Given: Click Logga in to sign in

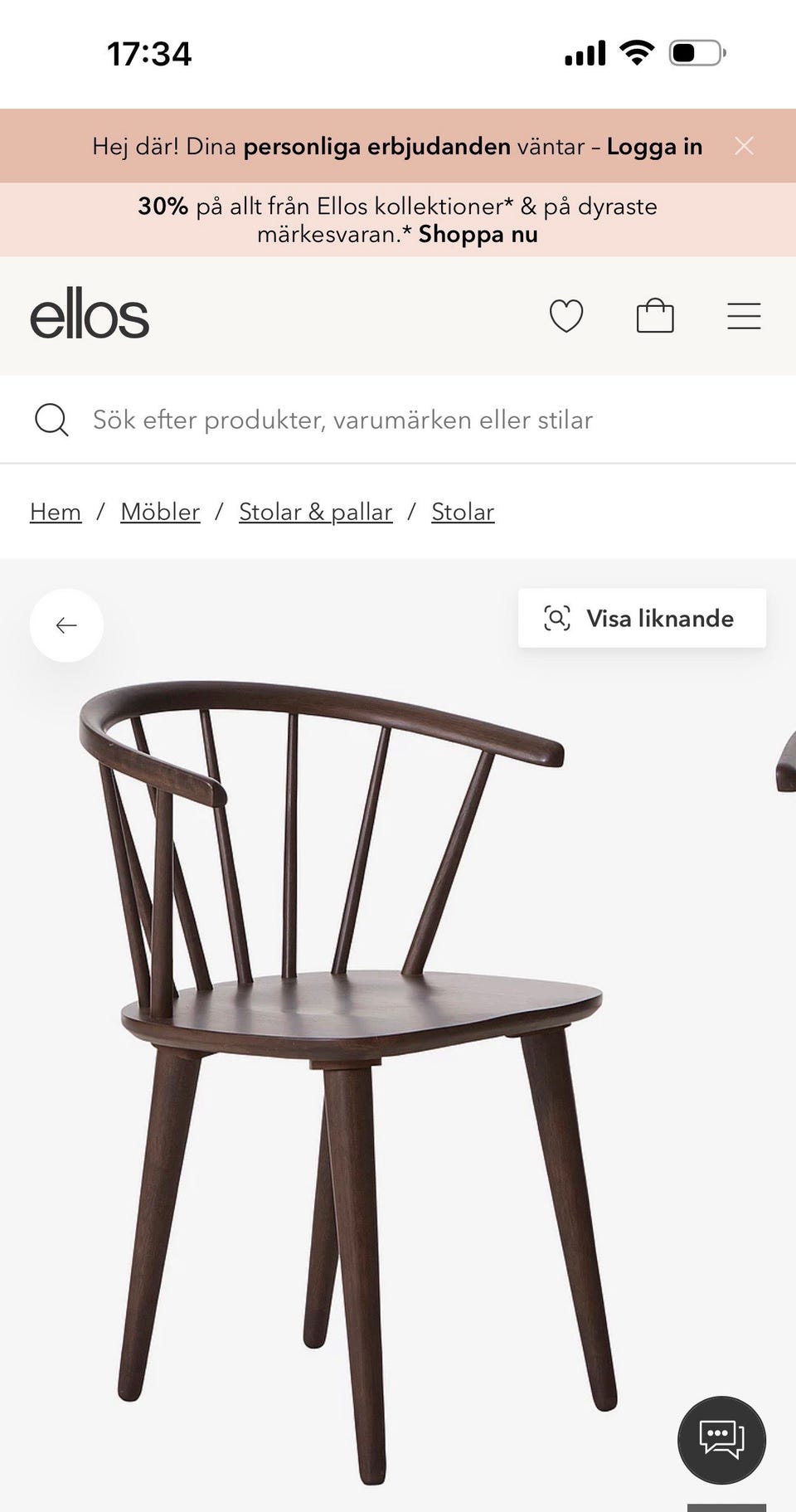Looking at the screenshot, I should (x=655, y=145).
